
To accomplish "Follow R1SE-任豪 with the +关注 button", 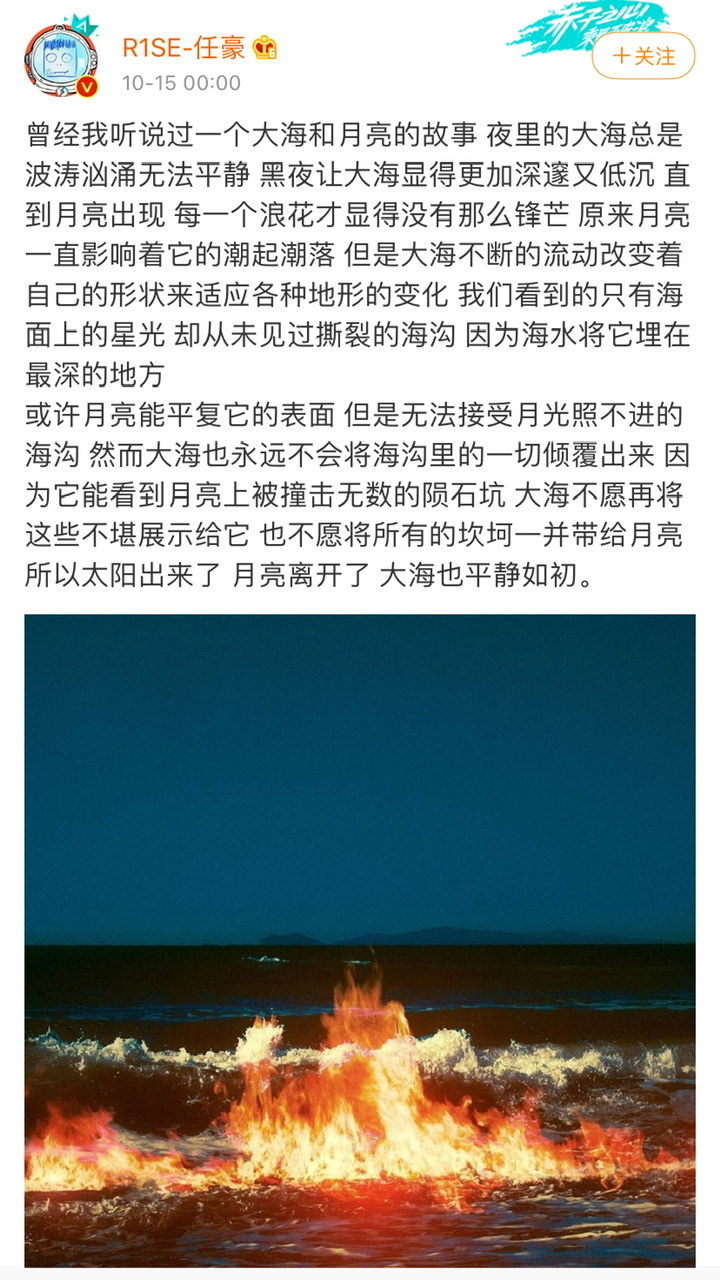I will pyautogui.click(x=643, y=56).
